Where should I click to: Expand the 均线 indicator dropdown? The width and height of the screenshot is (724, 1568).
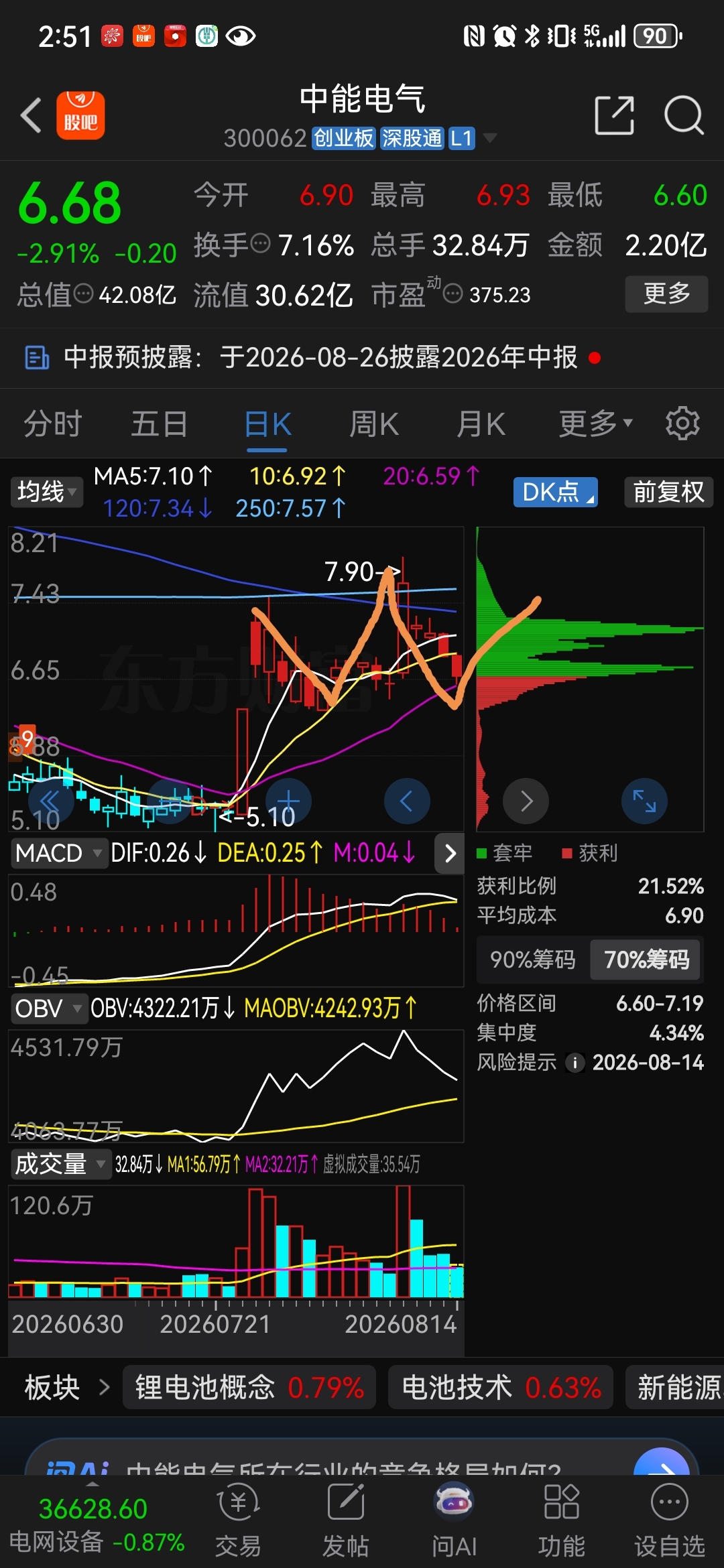[46, 492]
